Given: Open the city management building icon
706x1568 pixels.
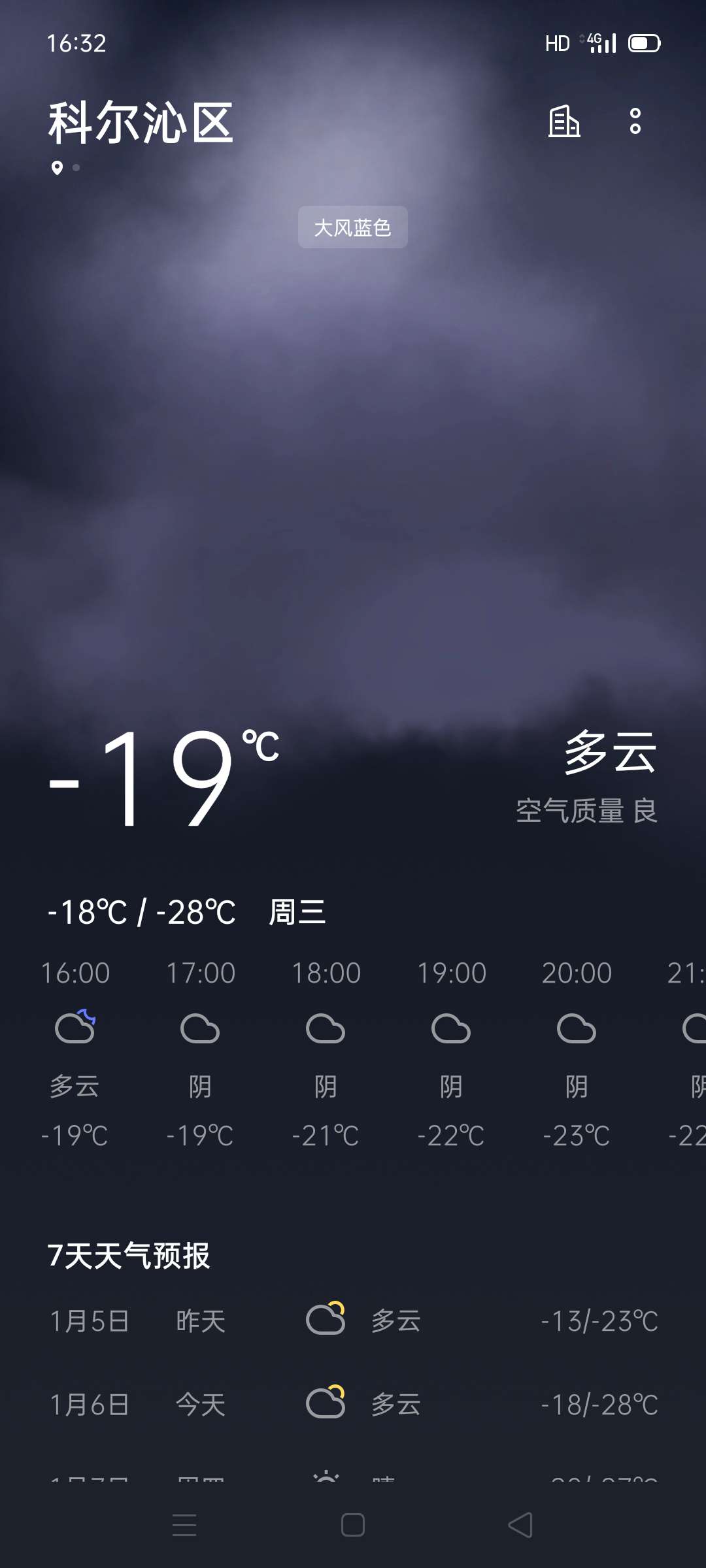Looking at the screenshot, I should (563, 122).
